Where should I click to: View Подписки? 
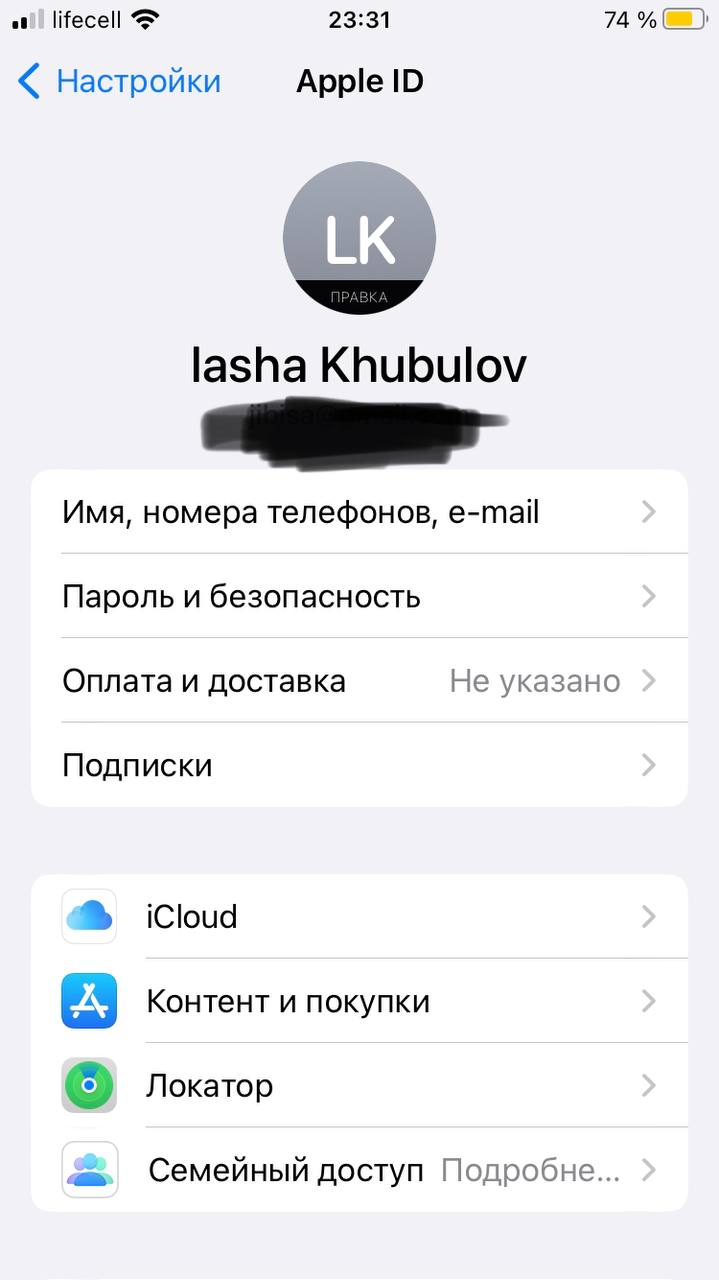click(x=359, y=765)
